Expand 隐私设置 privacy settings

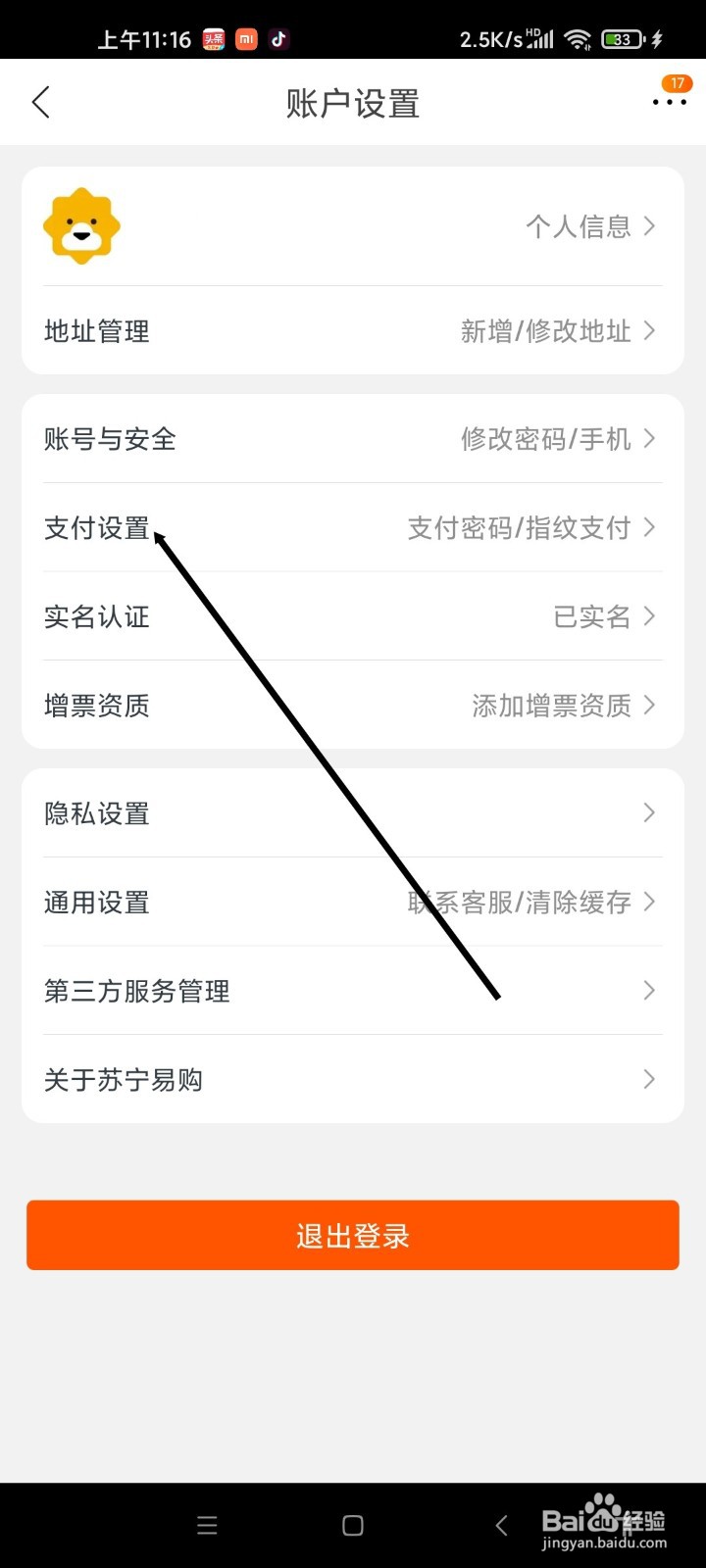click(x=353, y=812)
